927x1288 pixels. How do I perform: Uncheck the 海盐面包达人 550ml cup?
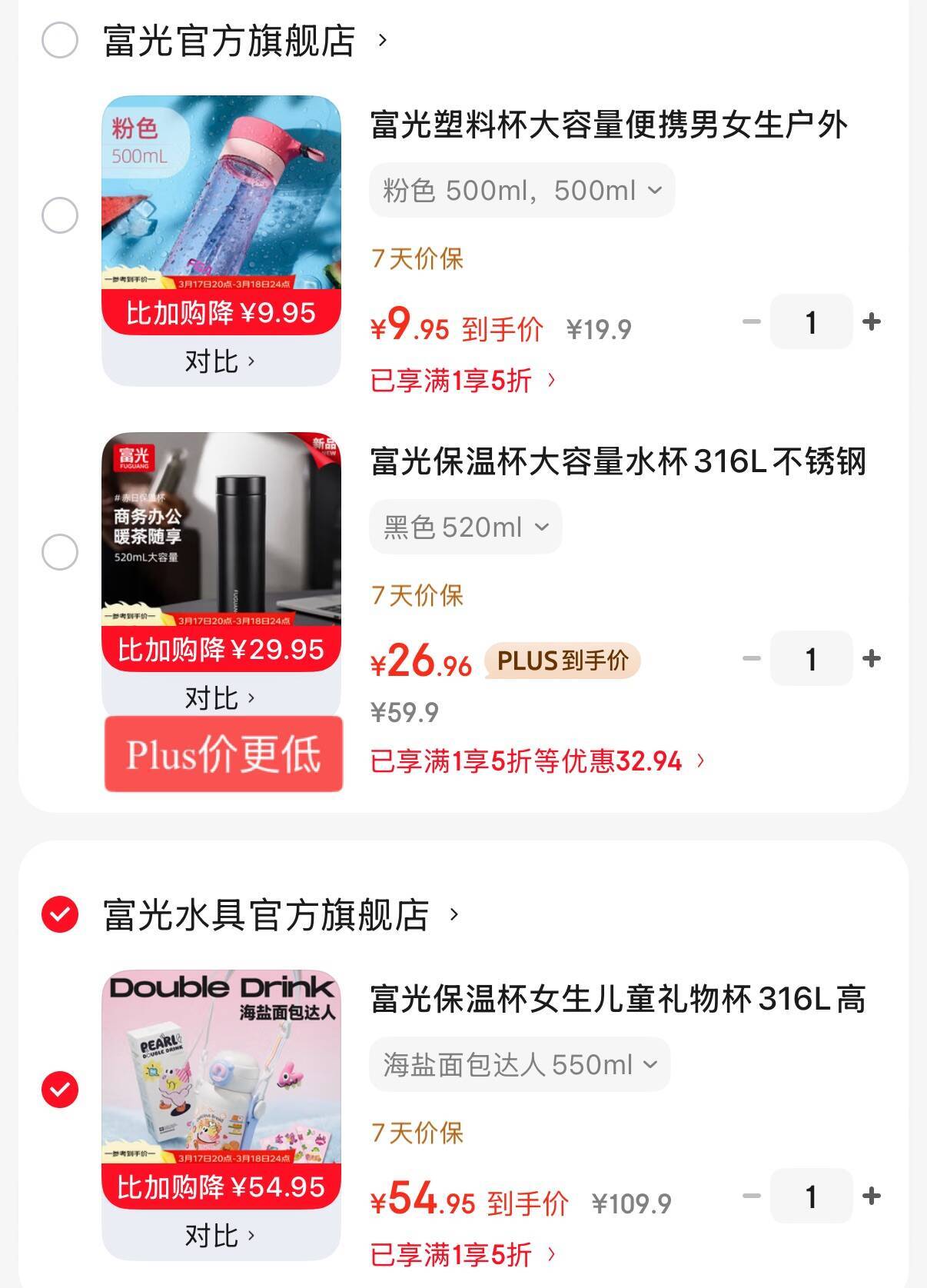click(60, 1090)
